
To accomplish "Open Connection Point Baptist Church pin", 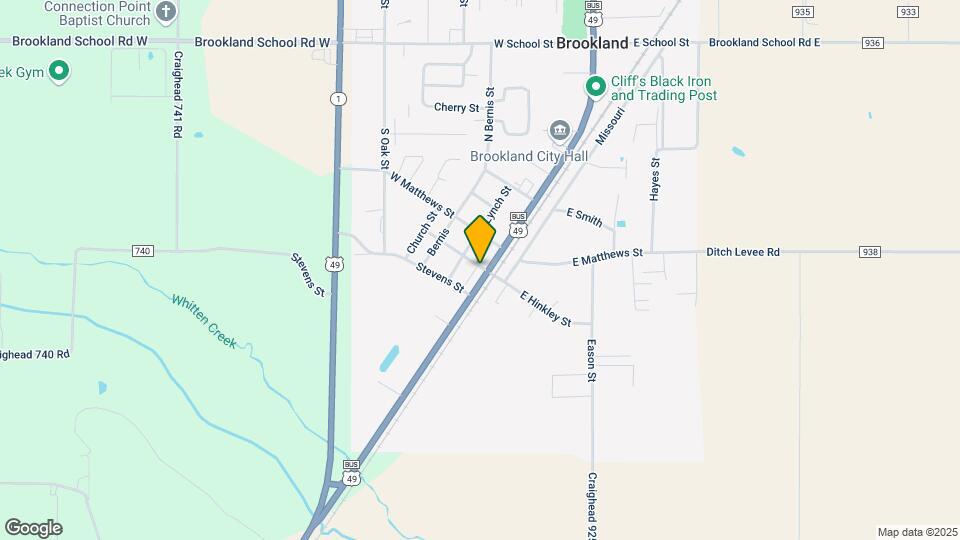I will click(166, 12).
